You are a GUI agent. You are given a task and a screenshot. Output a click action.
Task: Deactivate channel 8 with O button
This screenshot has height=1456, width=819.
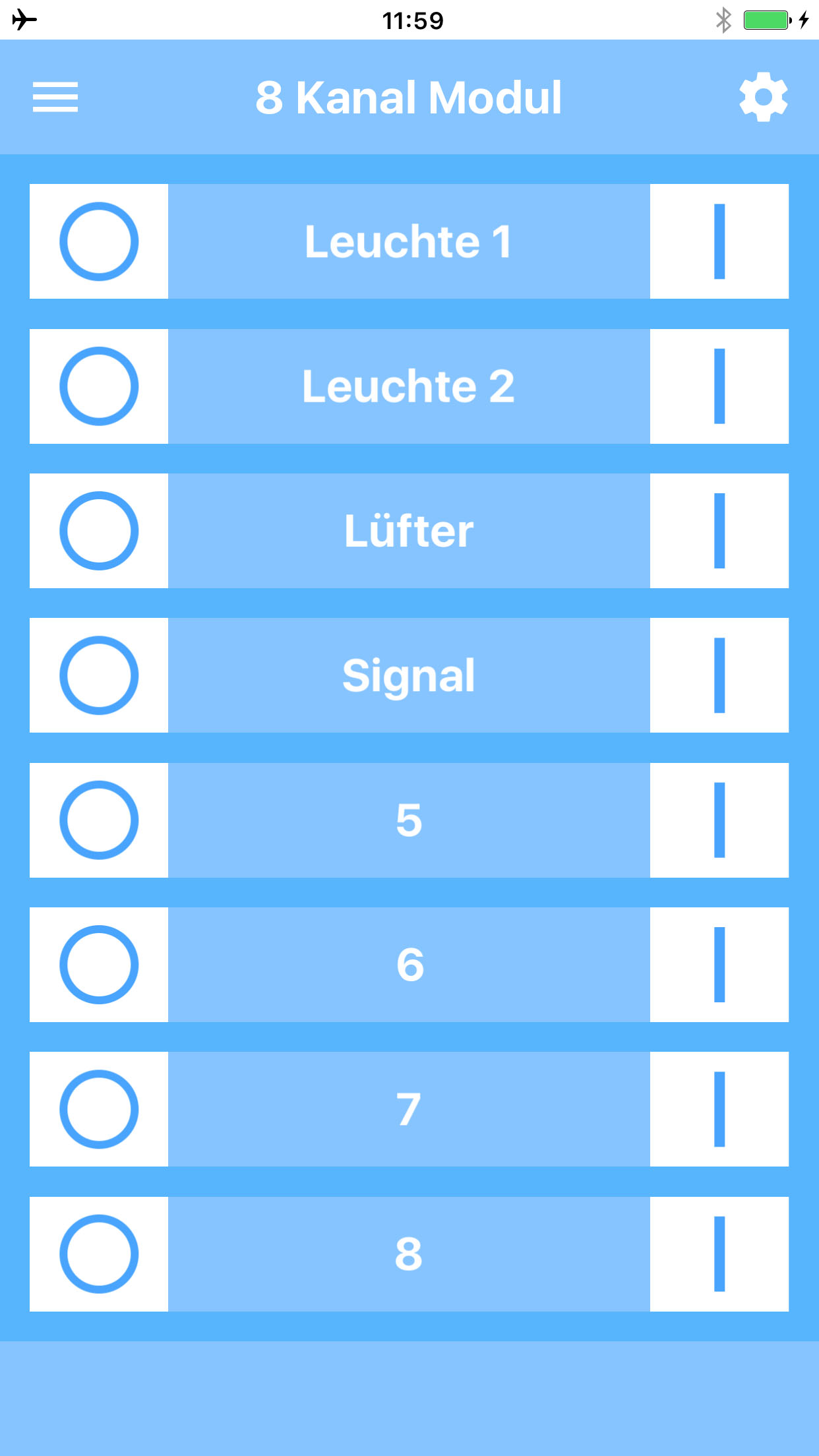[99, 1254]
